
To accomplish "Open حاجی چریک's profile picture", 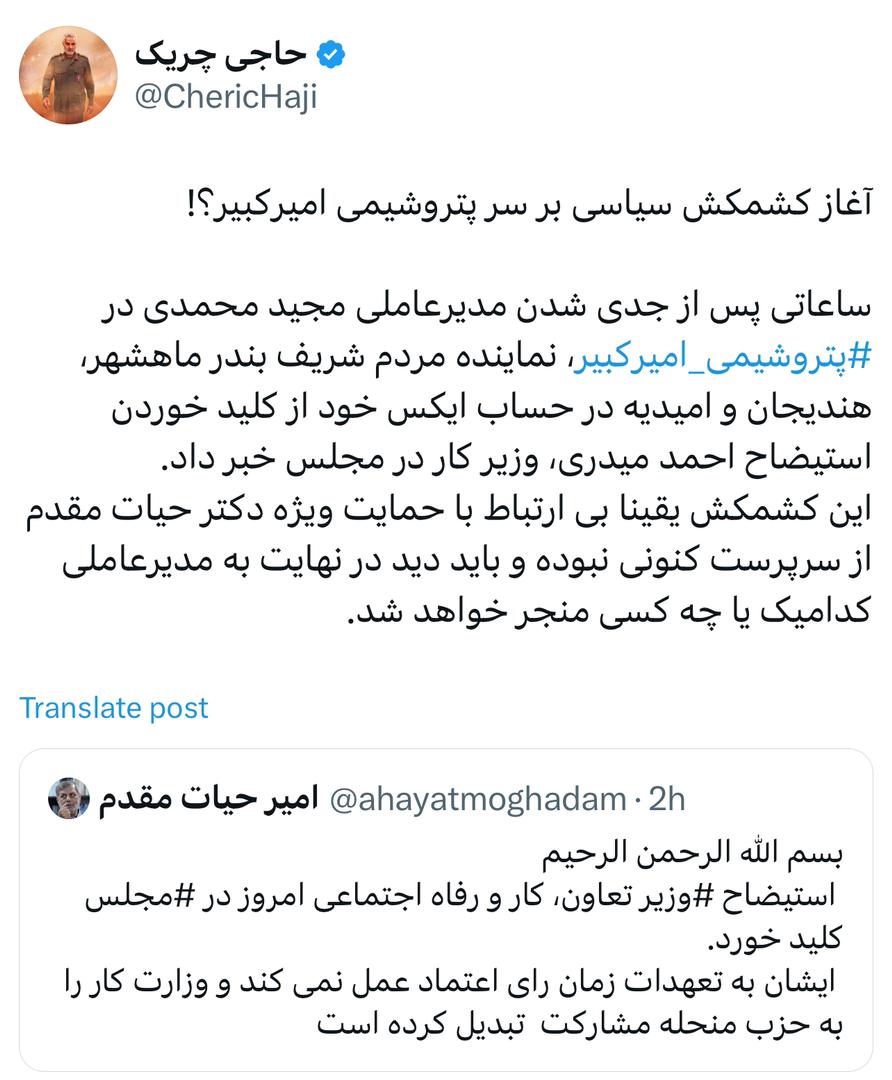I will [x=70, y=75].
